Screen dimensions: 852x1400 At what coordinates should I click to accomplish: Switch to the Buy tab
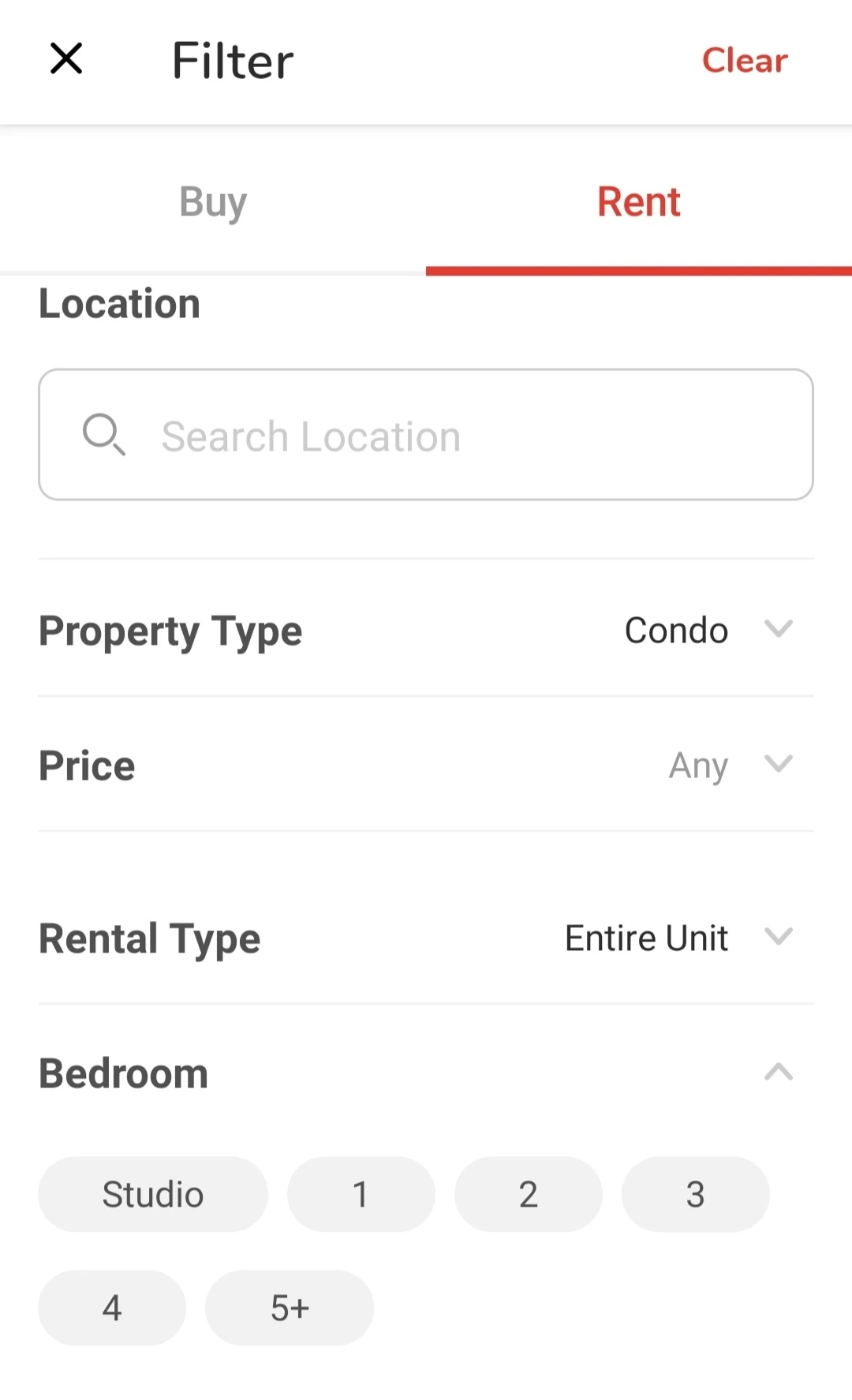point(213,202)
